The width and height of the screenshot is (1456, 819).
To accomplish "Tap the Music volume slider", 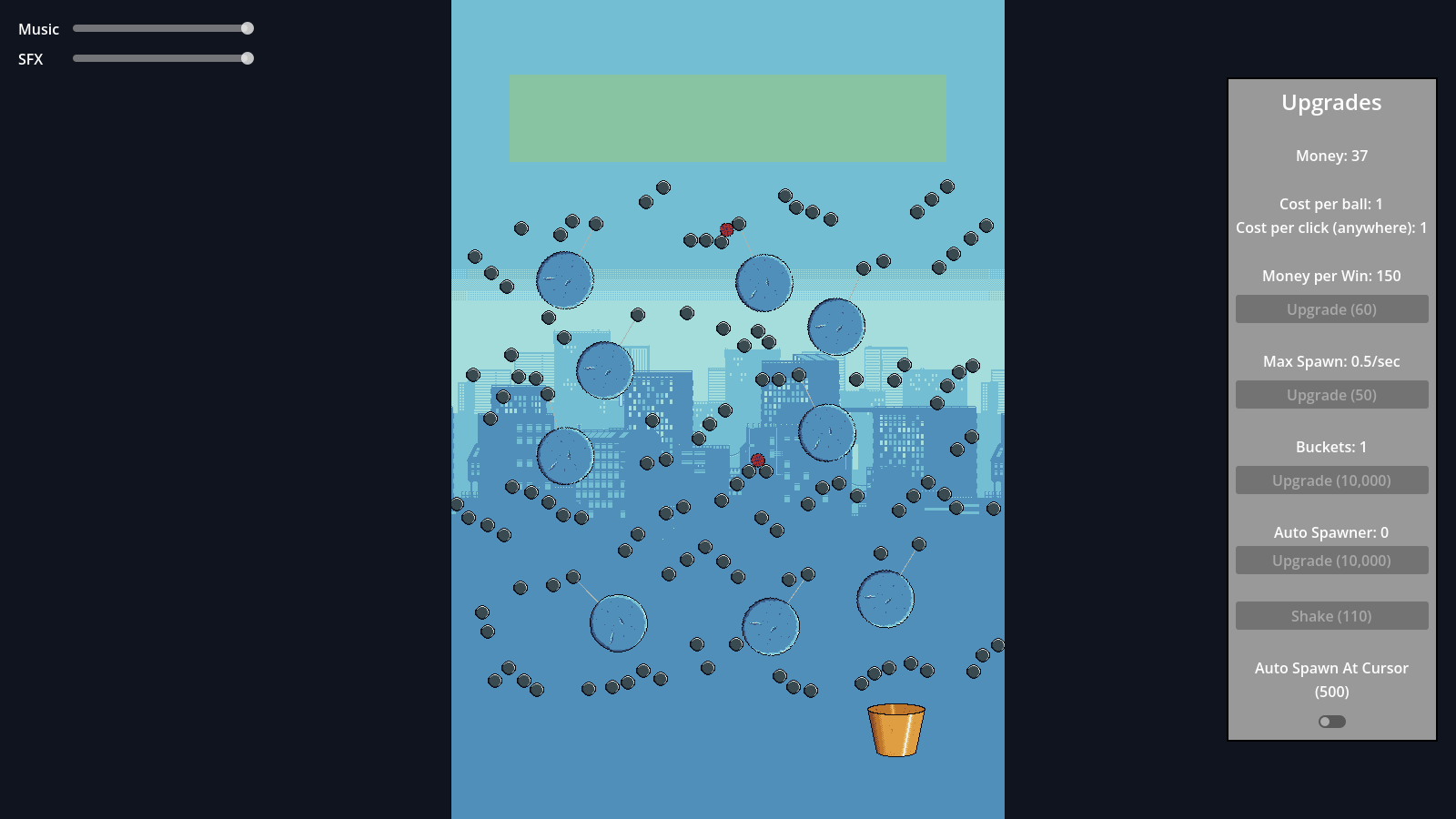I will (x=163, y=28).
